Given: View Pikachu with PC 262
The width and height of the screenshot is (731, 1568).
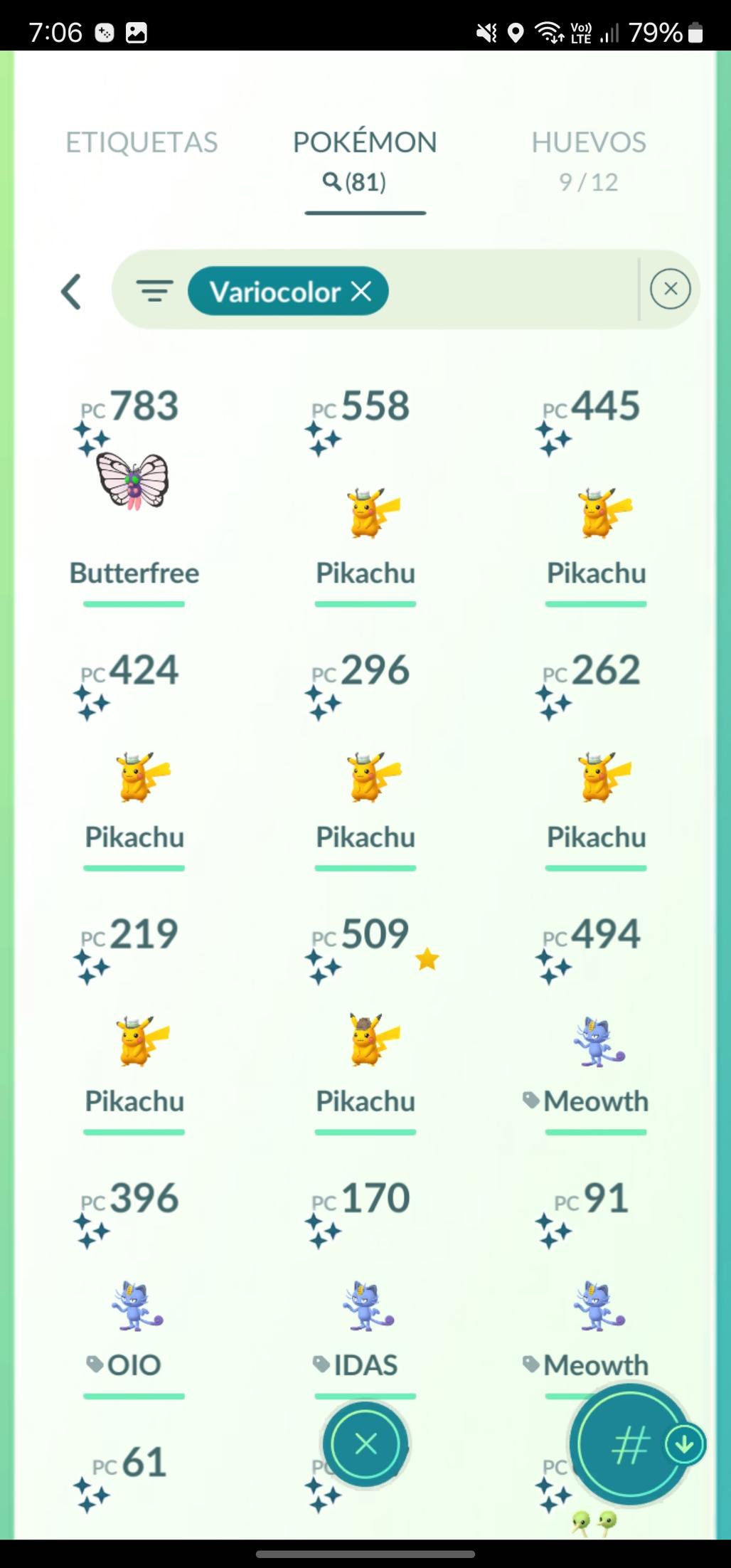Looking at the screenshot, I should pos(596,775).
